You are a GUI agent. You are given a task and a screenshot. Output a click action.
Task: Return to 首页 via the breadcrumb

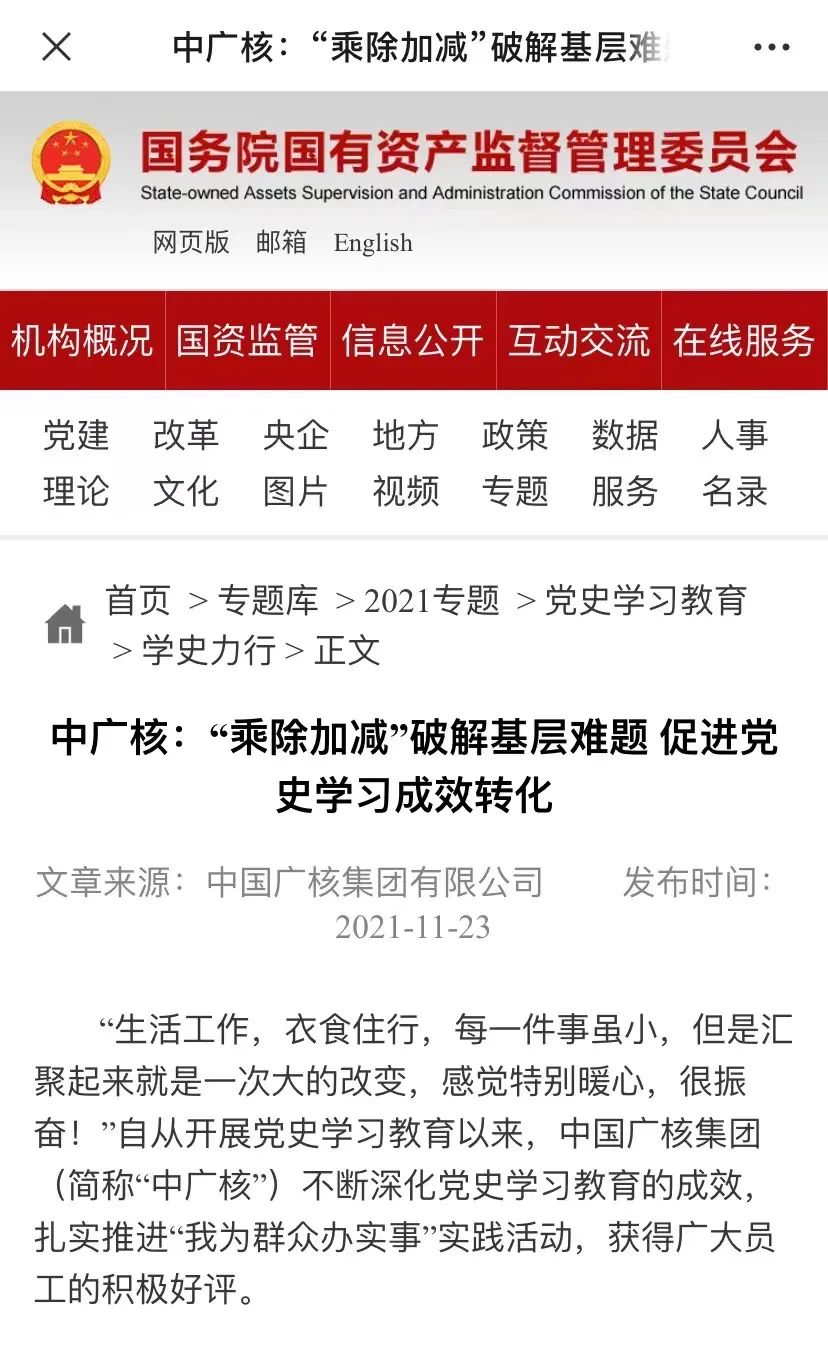(139, 600)
